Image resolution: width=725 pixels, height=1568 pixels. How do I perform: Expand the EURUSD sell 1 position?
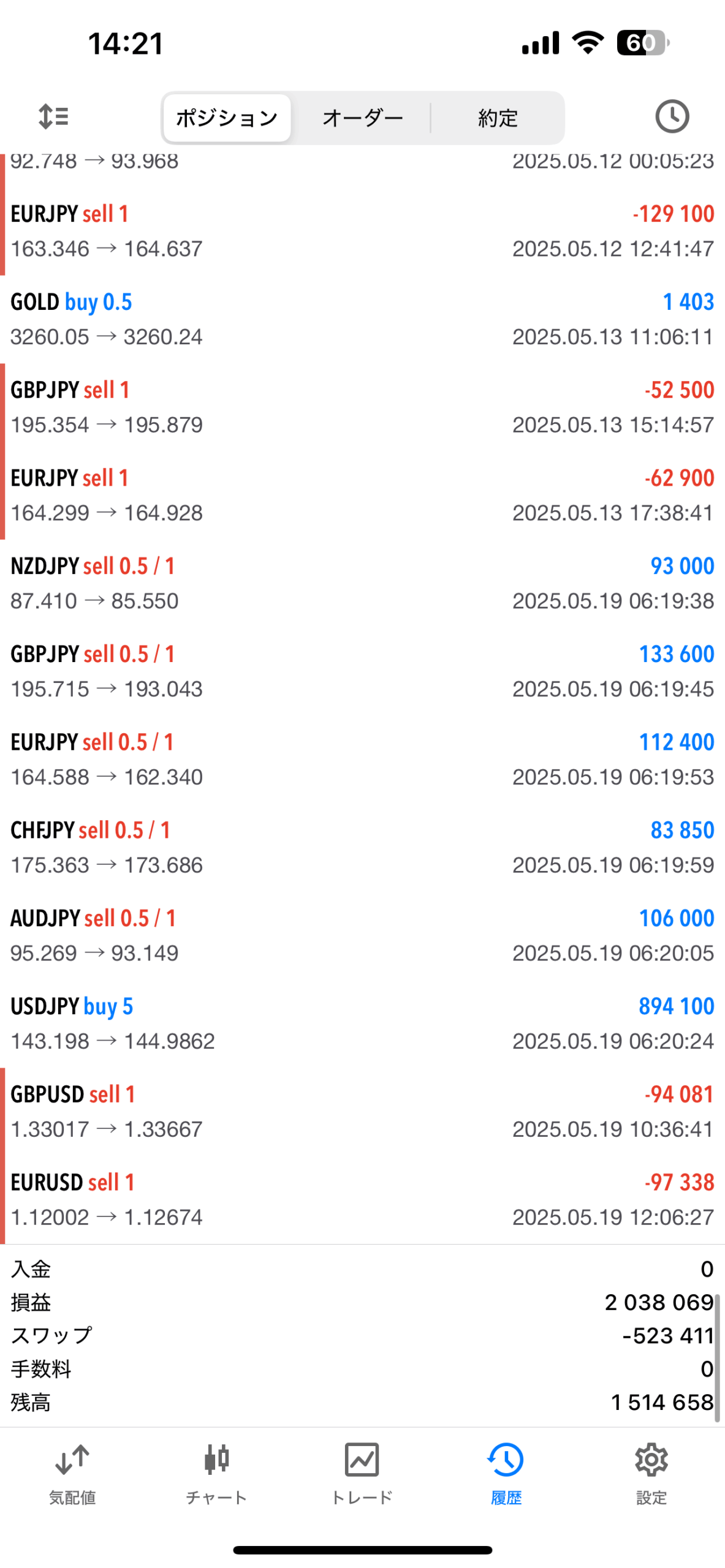[x=362, y=1199]
